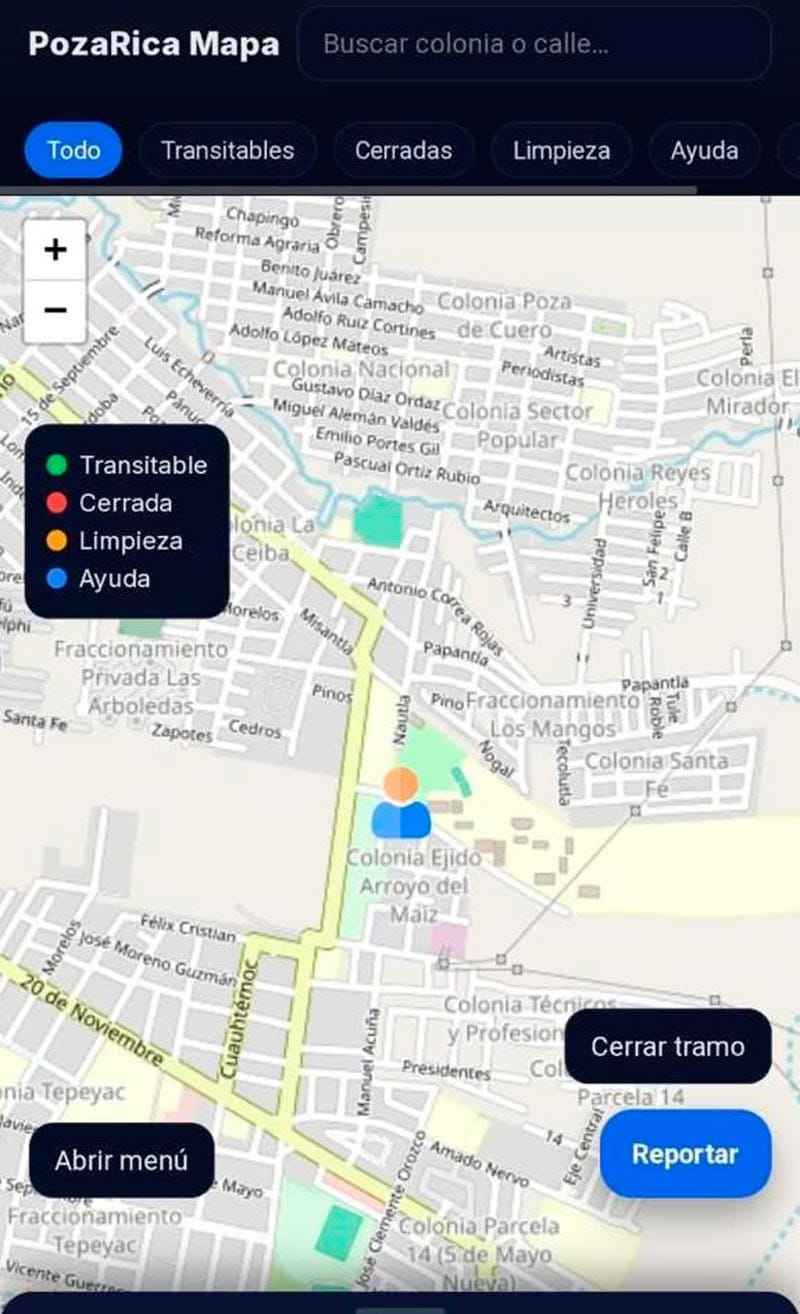Tap the blue Reportar button

point(685,1153)
